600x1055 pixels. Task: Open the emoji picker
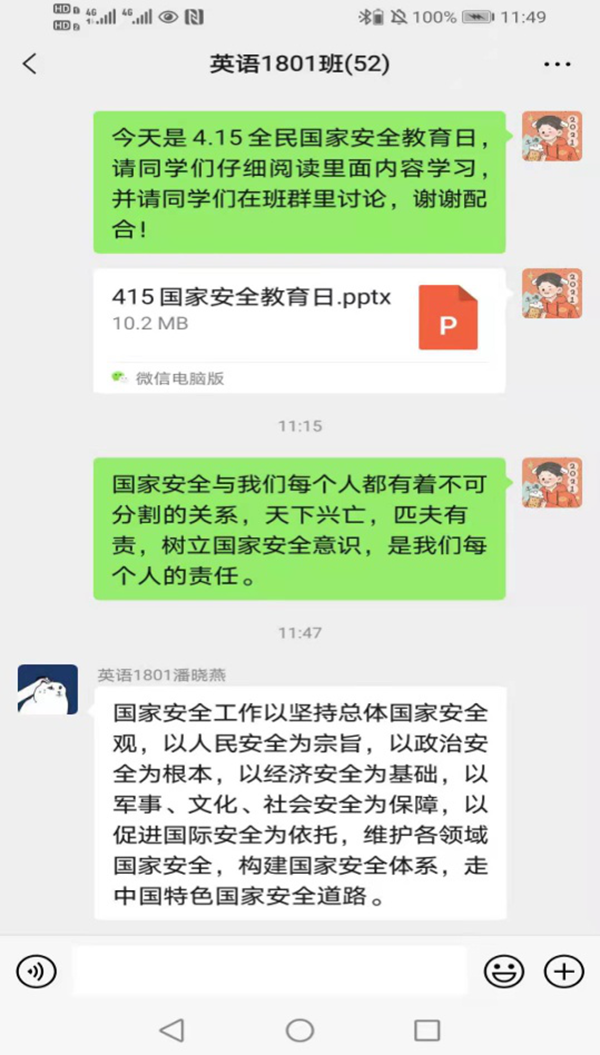pyautogui.click(x=504, y=970)
